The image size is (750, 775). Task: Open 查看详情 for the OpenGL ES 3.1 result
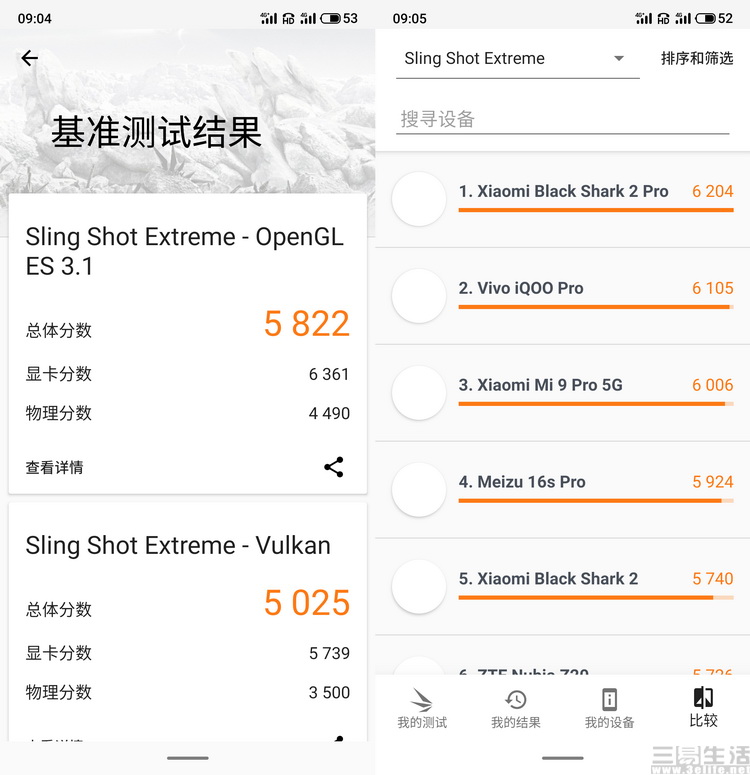(x=55, y=467)
